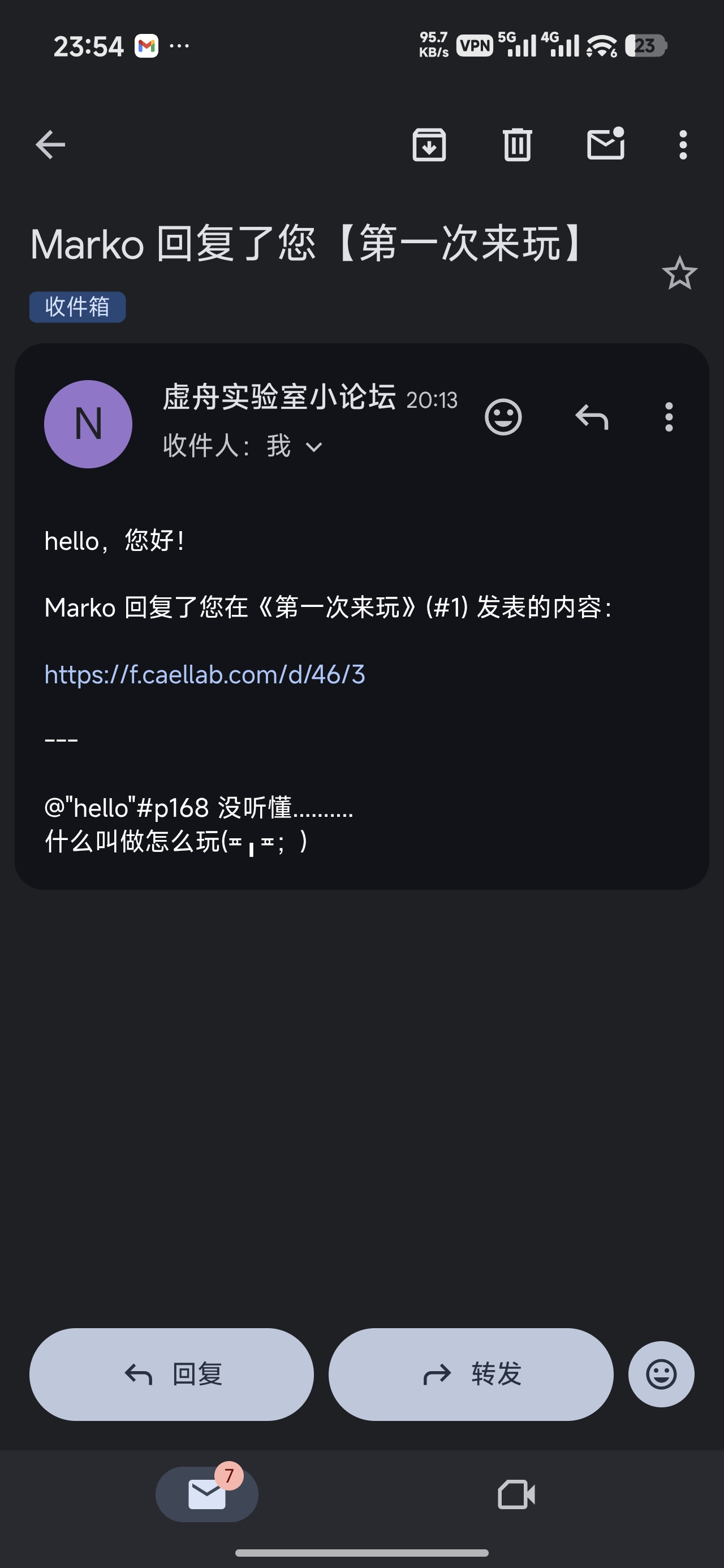Open the message's more options menu
Image resolution: width=724 pixels, height=1568 pixels.
pos(669,417)
